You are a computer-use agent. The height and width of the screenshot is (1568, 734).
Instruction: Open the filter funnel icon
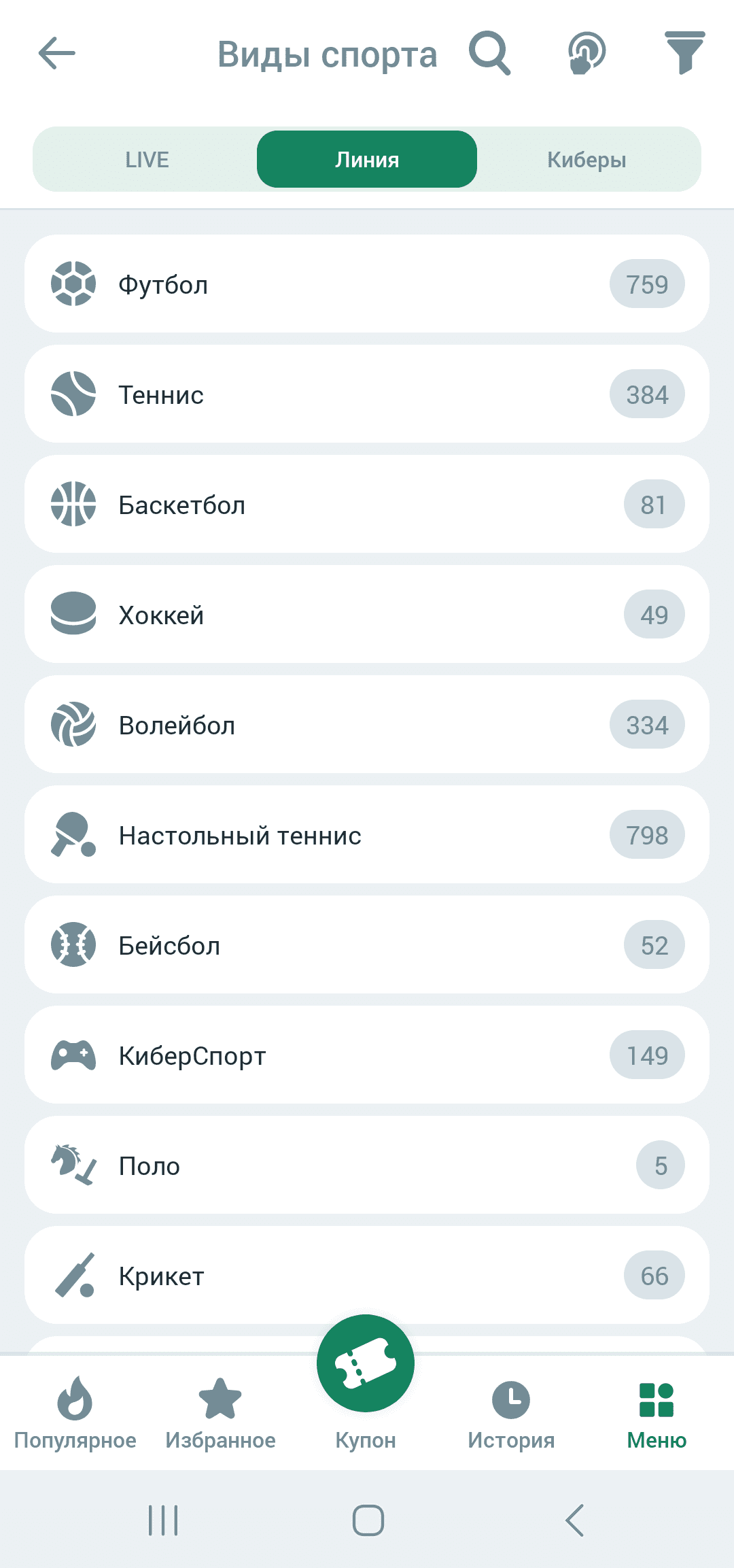click(684, 53)
